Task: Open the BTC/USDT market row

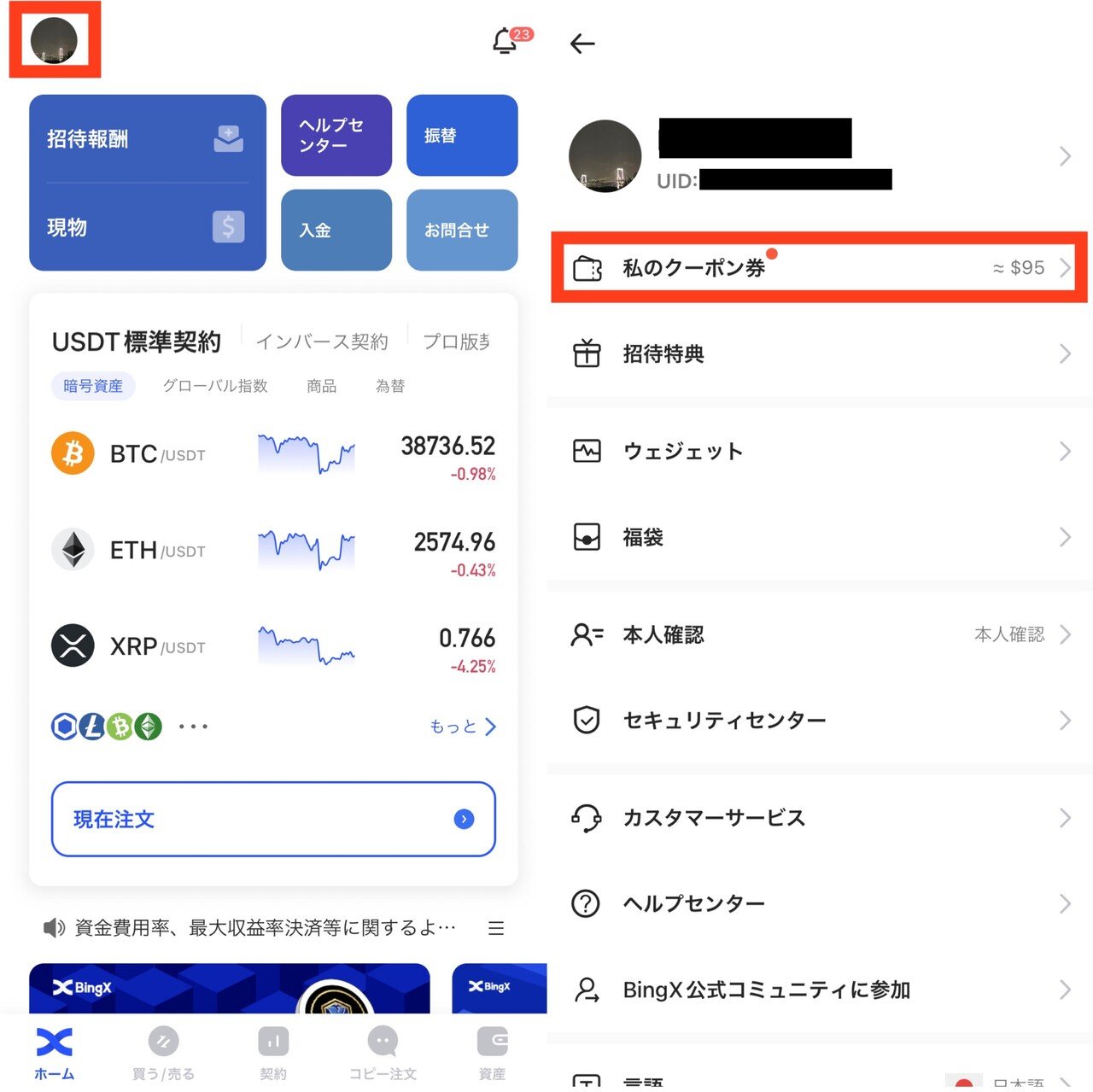Action: [x=273, y=454]
